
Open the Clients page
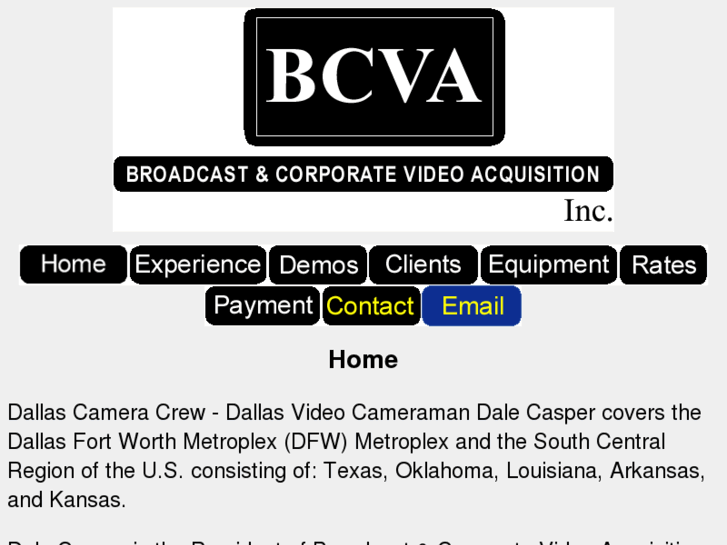(423, 265)
